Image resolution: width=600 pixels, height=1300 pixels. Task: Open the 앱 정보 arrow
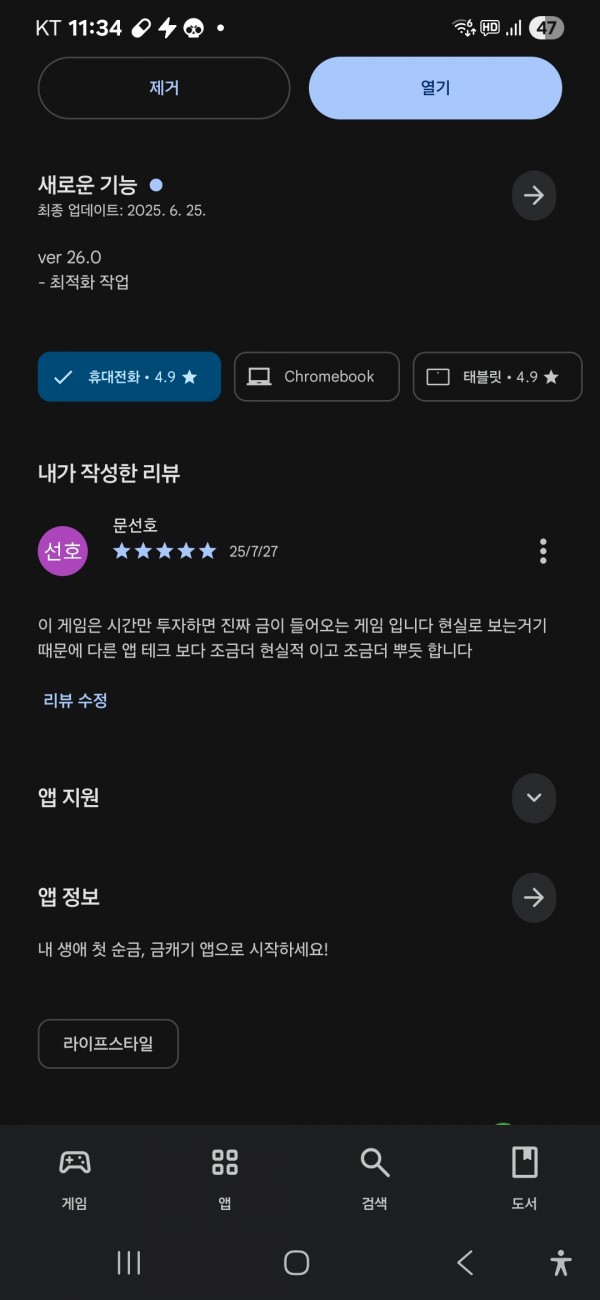coord(534,898)
